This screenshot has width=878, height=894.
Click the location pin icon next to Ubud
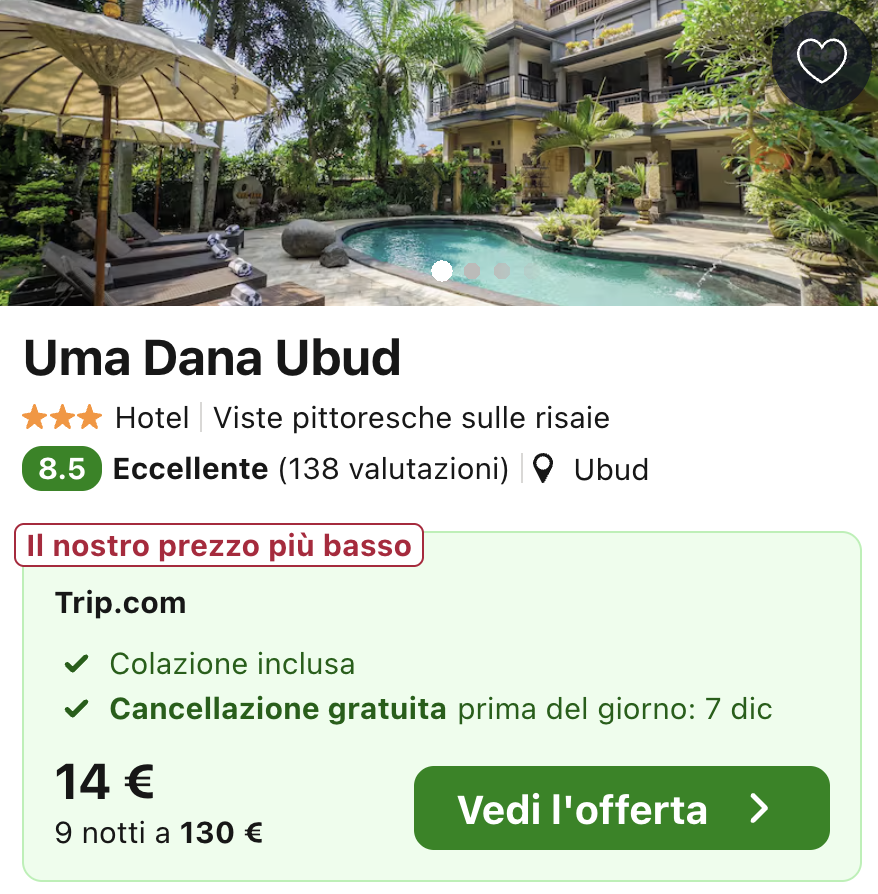(543, 469)
